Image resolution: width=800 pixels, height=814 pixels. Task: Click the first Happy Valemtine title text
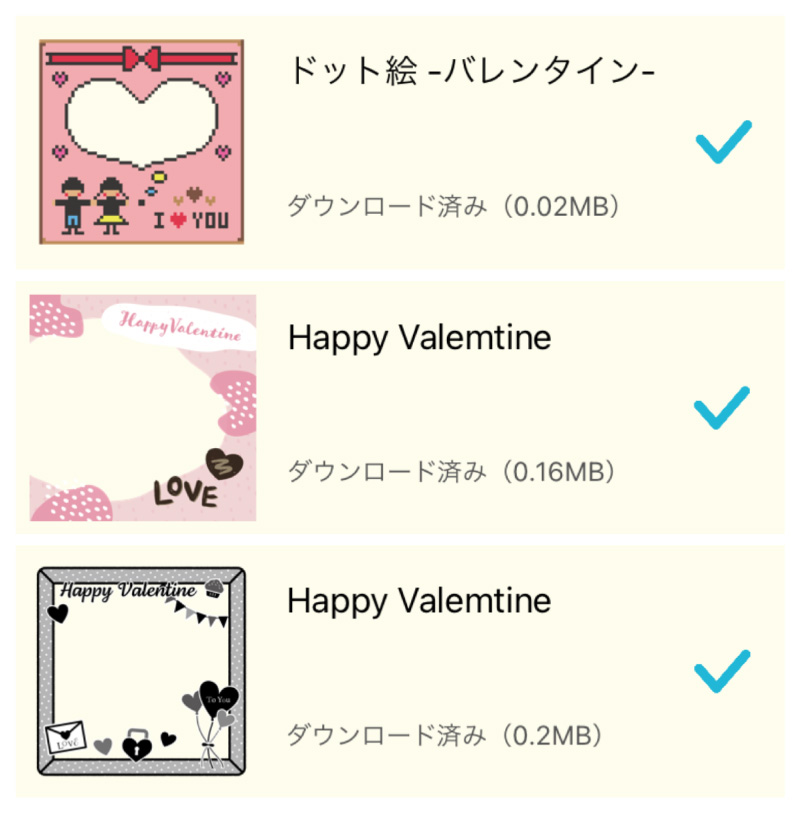pyautogui.click(x=419, y=337)
